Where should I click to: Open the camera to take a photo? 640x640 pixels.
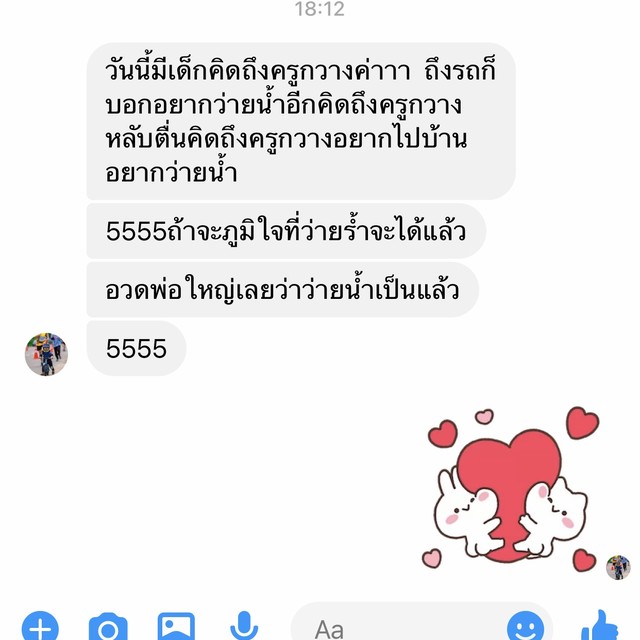(108, 627)
